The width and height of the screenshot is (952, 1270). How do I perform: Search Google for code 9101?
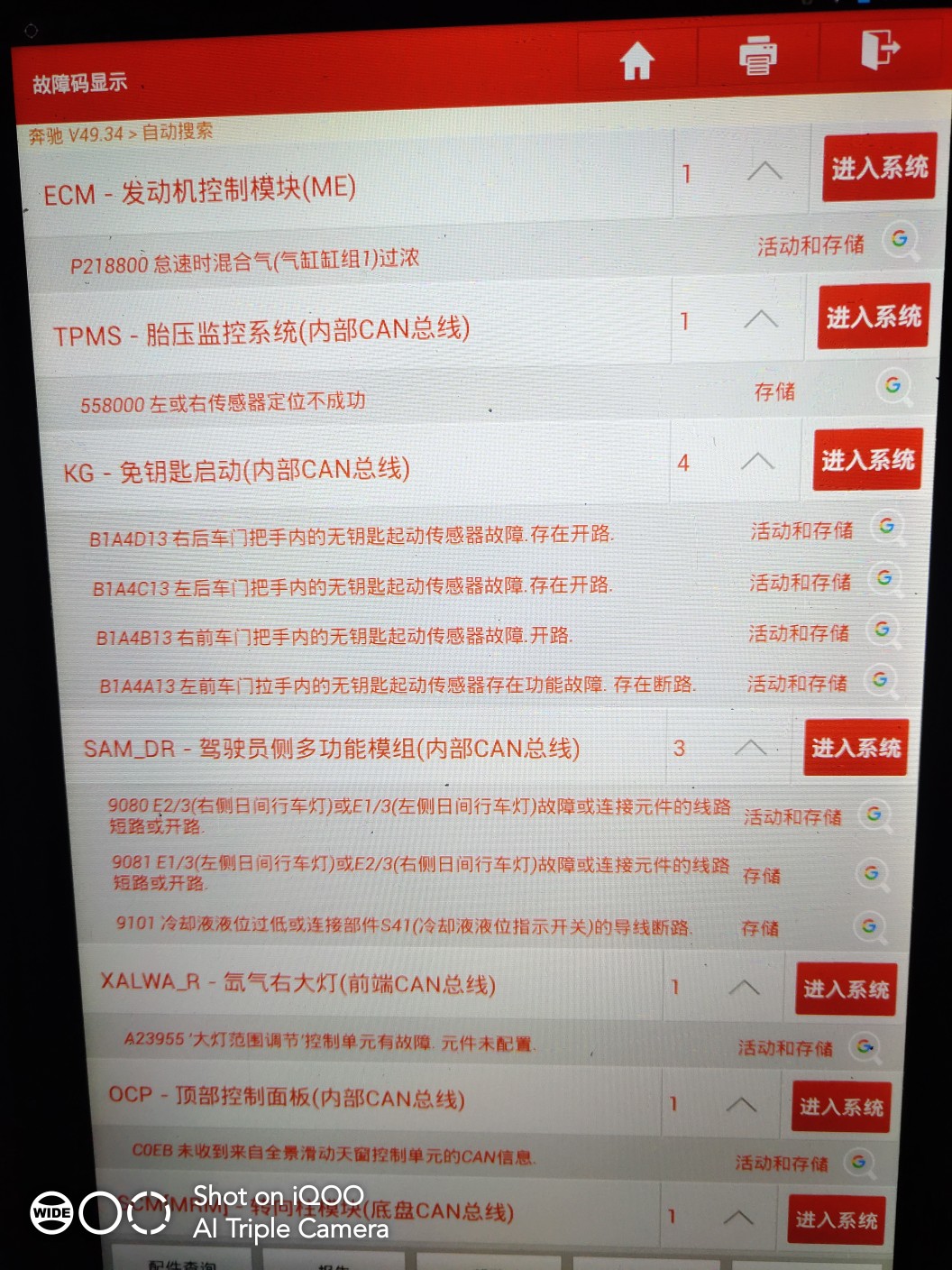click(869, 926)
